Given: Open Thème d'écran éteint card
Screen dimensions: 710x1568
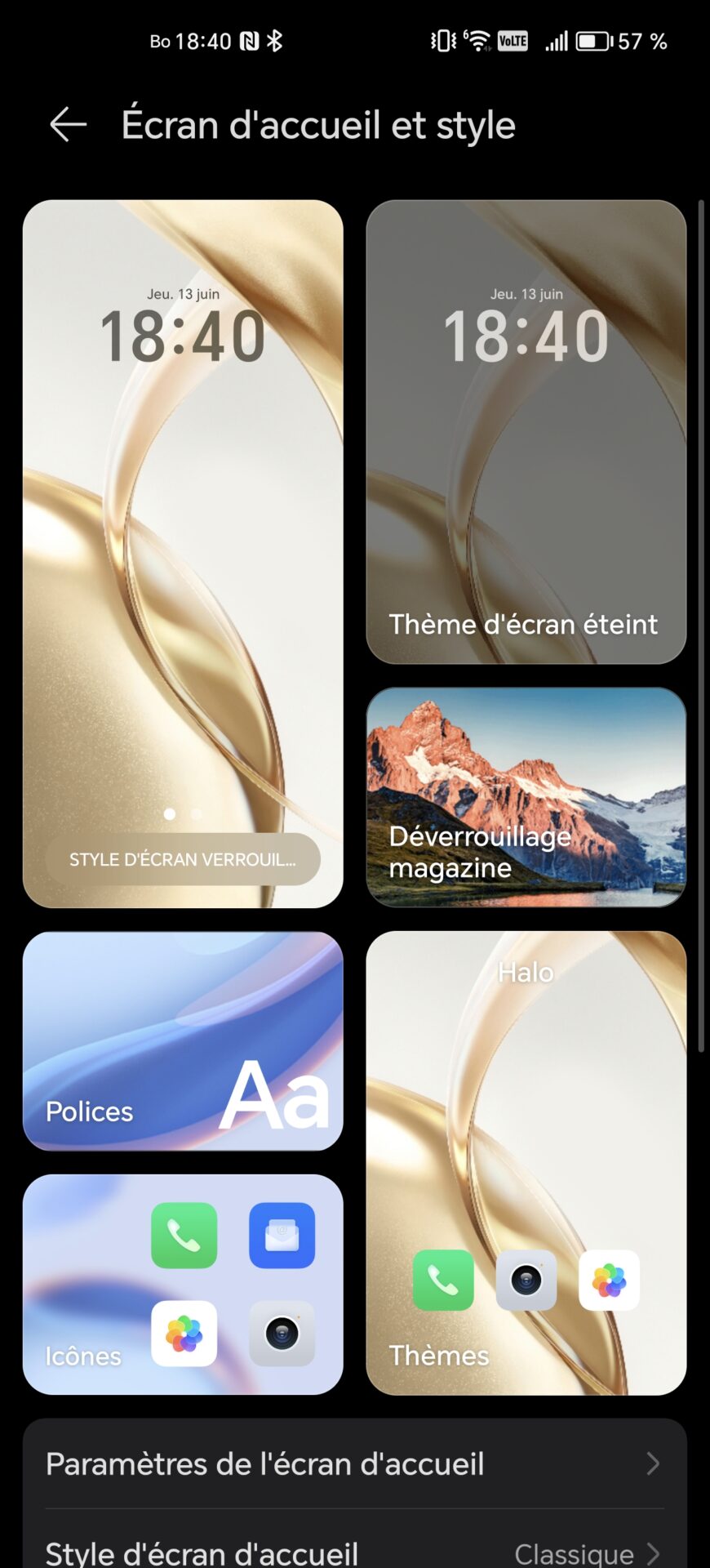Looking at the screenshot, I should point(526,432).
